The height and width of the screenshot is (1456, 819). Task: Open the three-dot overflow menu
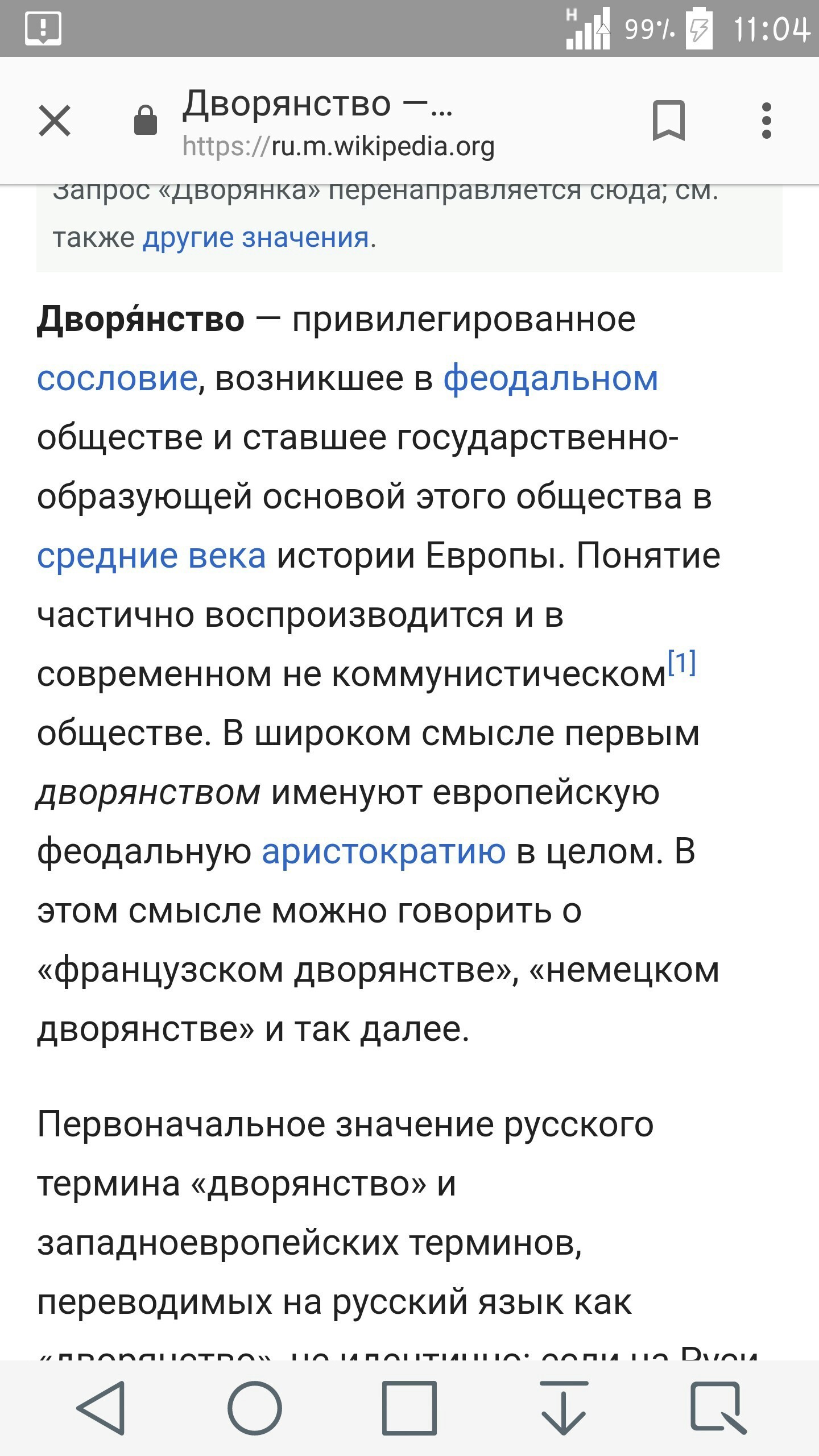coord(766,121)
